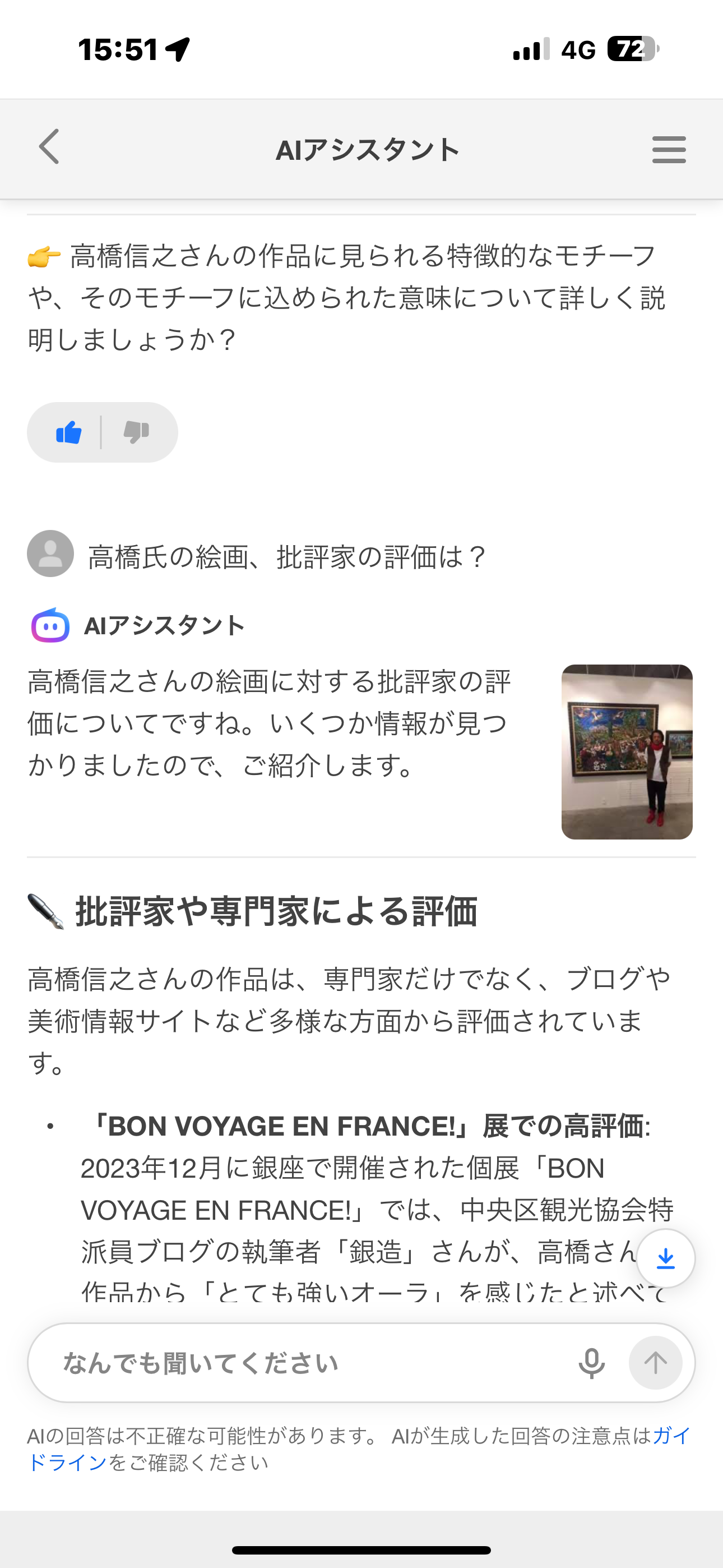723x1568 pixels.
Task: Start voice input with the microphone
Action: coord(591,1363)
